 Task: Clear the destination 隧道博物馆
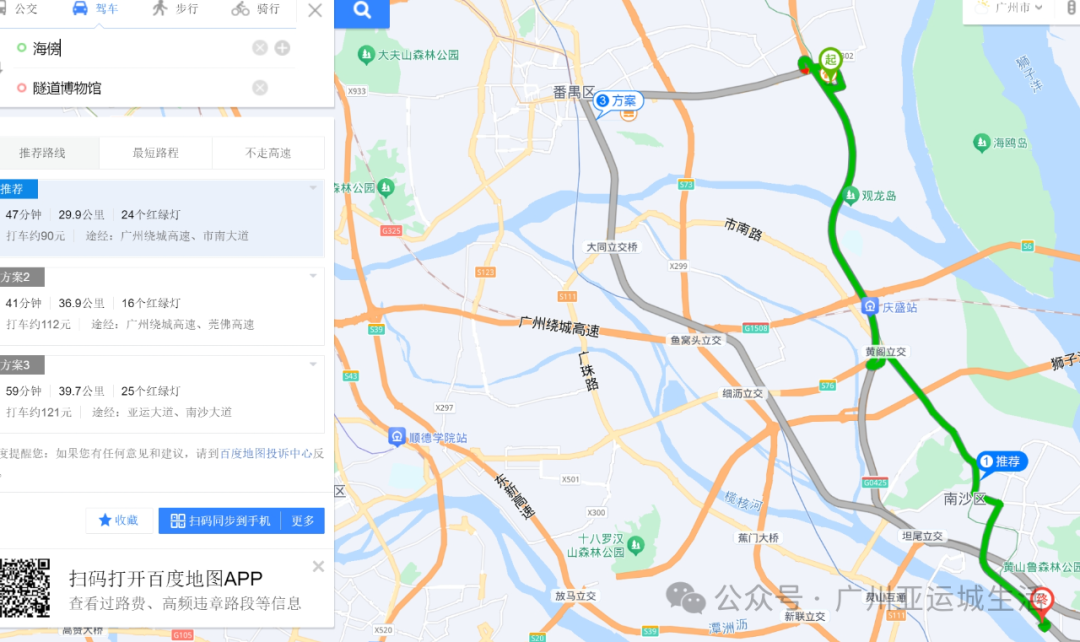tap(259, 88)
